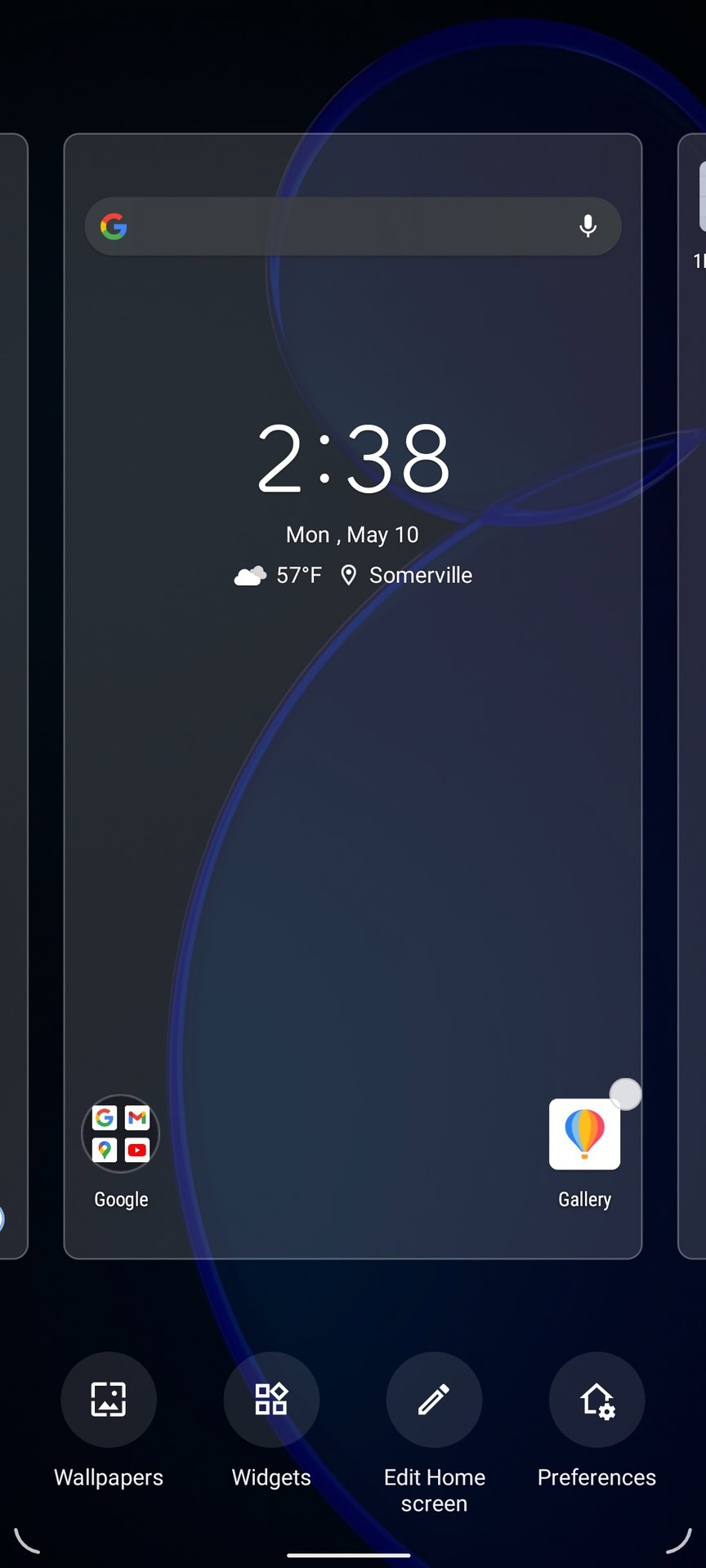This screenshot has height=1568, width=706.
Task: Open the Google apps folder
Action: click(x=121, y=1134)
